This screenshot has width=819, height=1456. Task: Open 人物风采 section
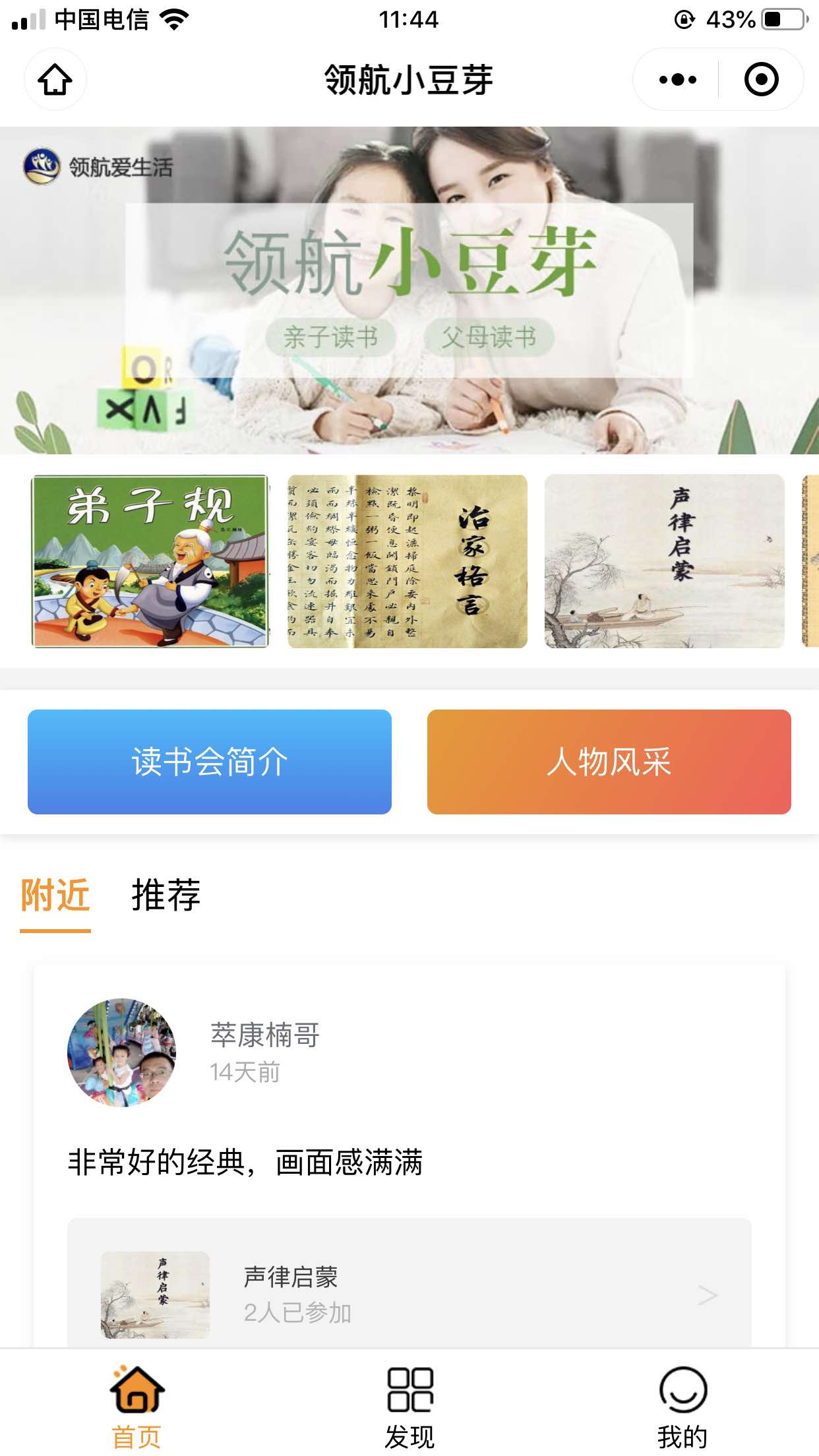tap(609, 762)
